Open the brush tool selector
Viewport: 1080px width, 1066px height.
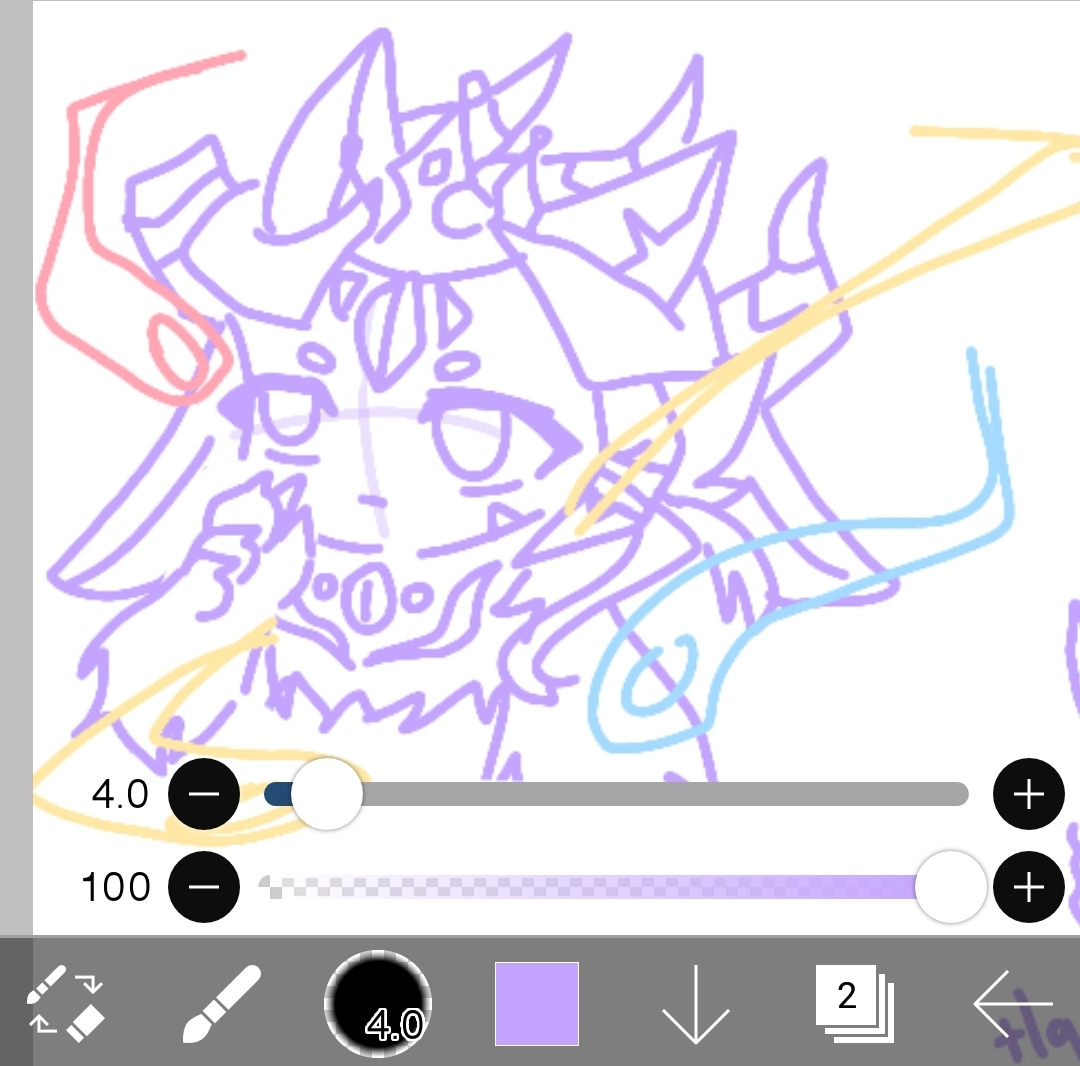222,1003
